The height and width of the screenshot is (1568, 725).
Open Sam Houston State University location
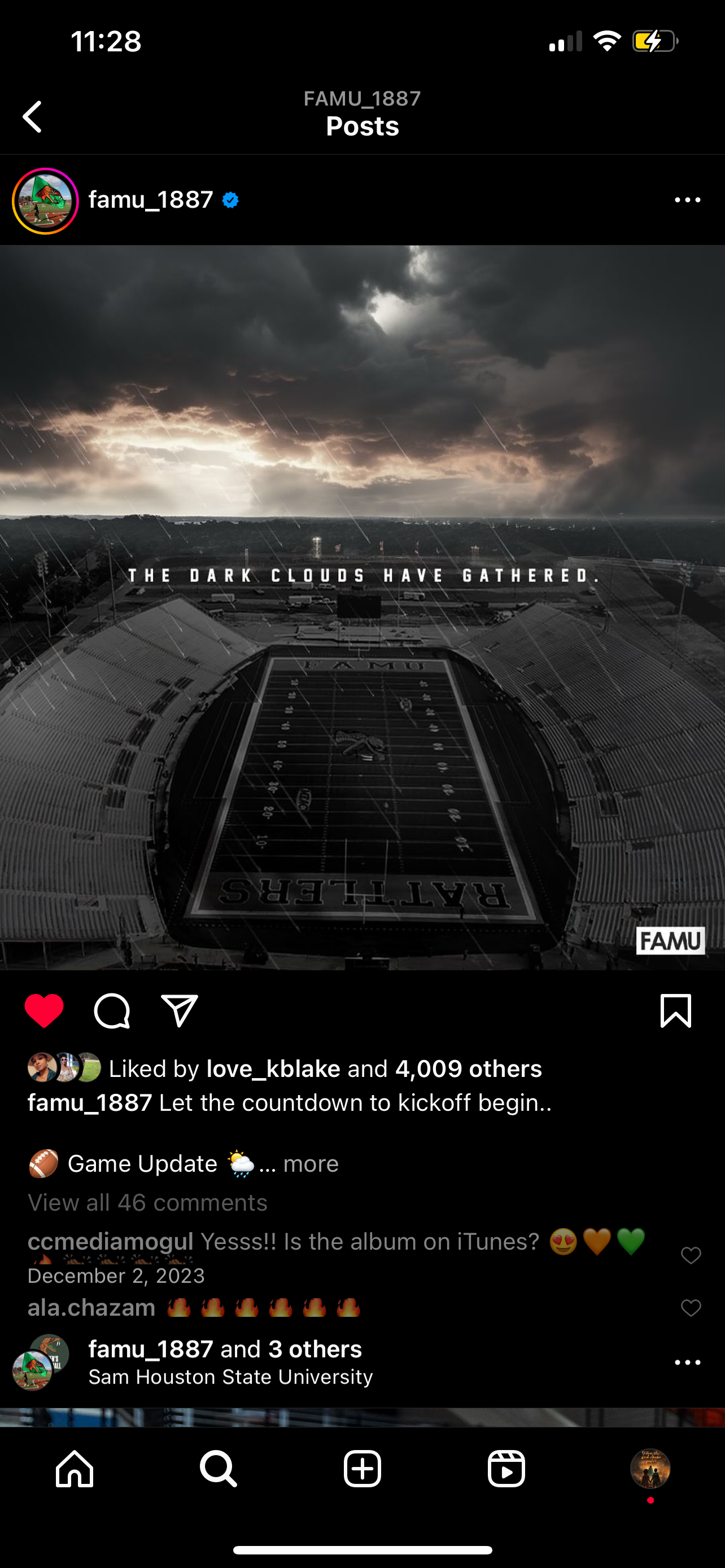(x=230, y=1377)
